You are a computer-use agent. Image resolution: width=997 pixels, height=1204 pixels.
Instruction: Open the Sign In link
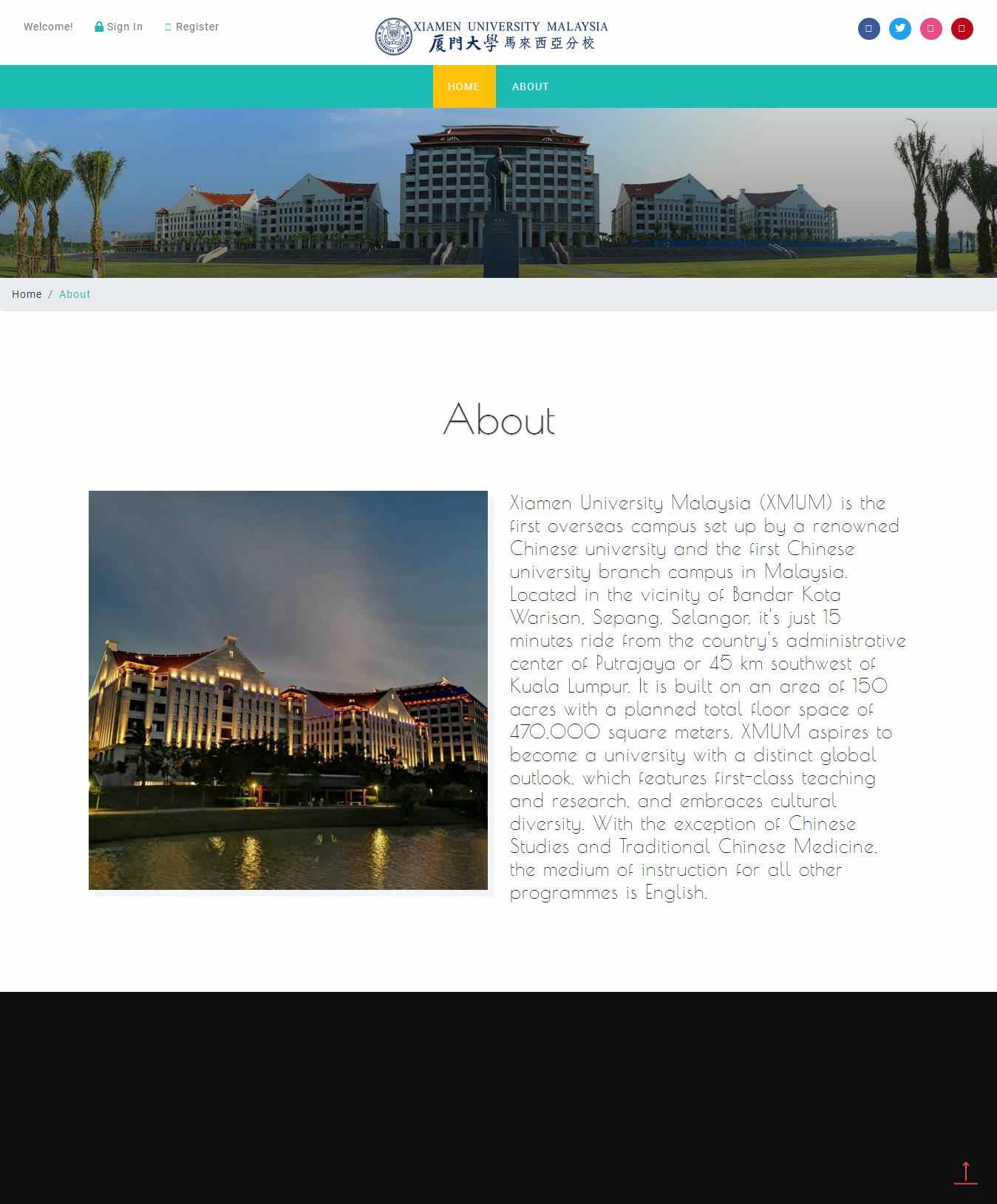119,27
